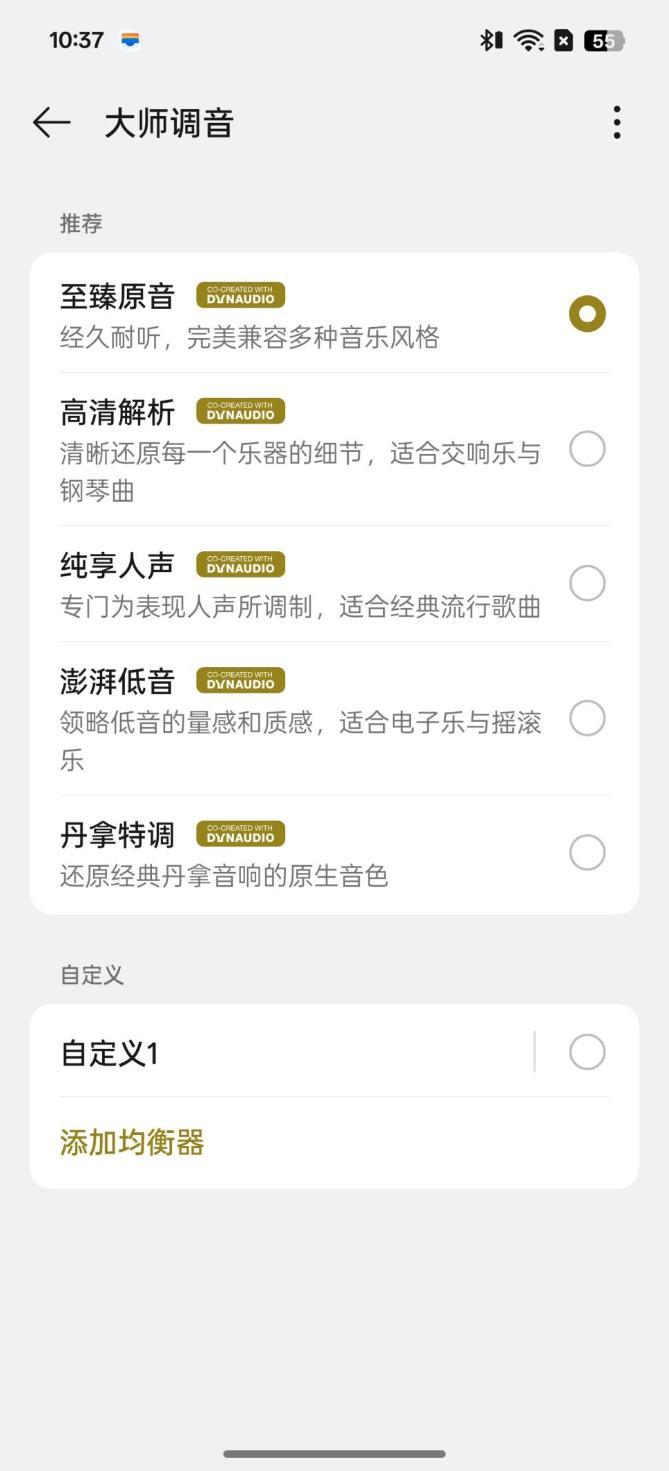669x1471 pixels.
Task: Pick the 丹拿特调 preset
Action: click(x=587, y=853)
